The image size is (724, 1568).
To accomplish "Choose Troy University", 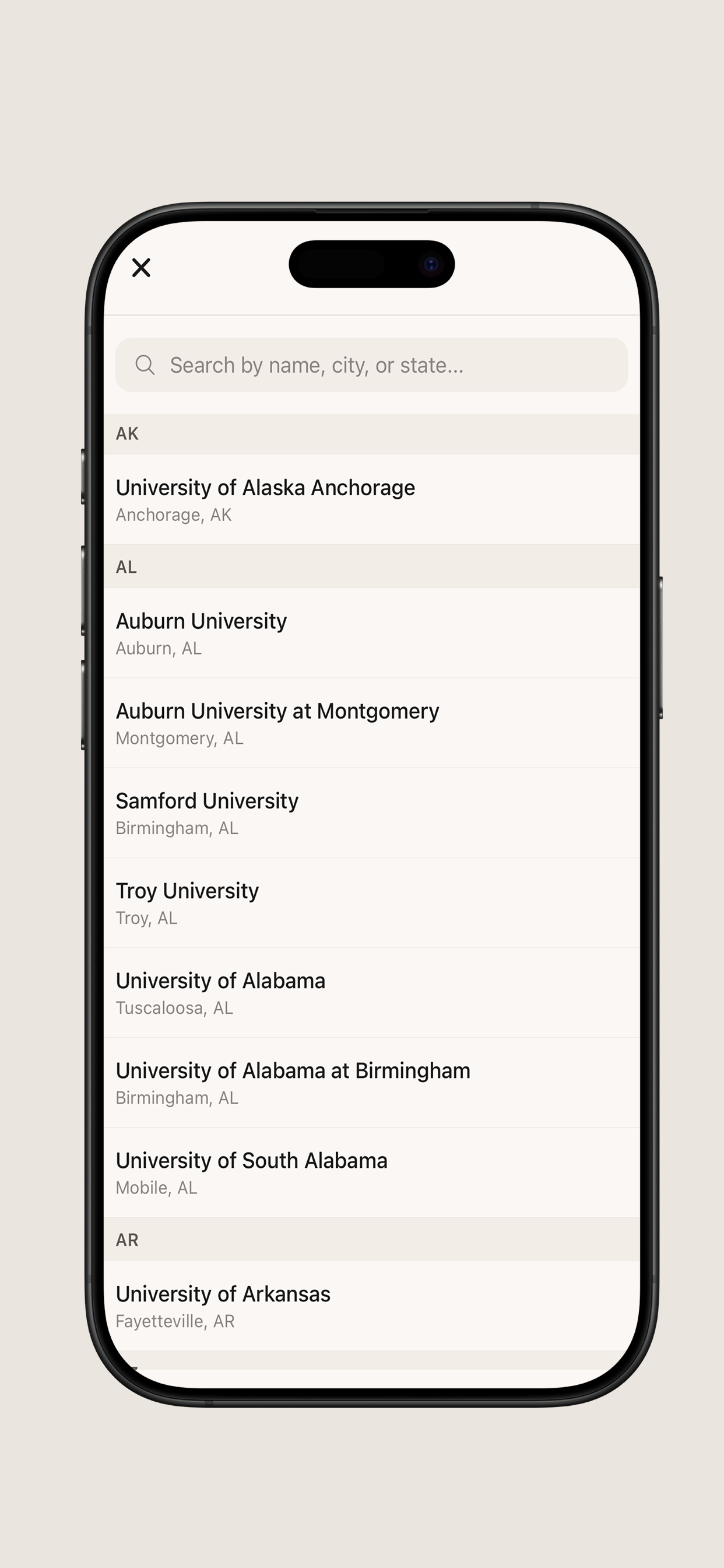I will (371, 904).
